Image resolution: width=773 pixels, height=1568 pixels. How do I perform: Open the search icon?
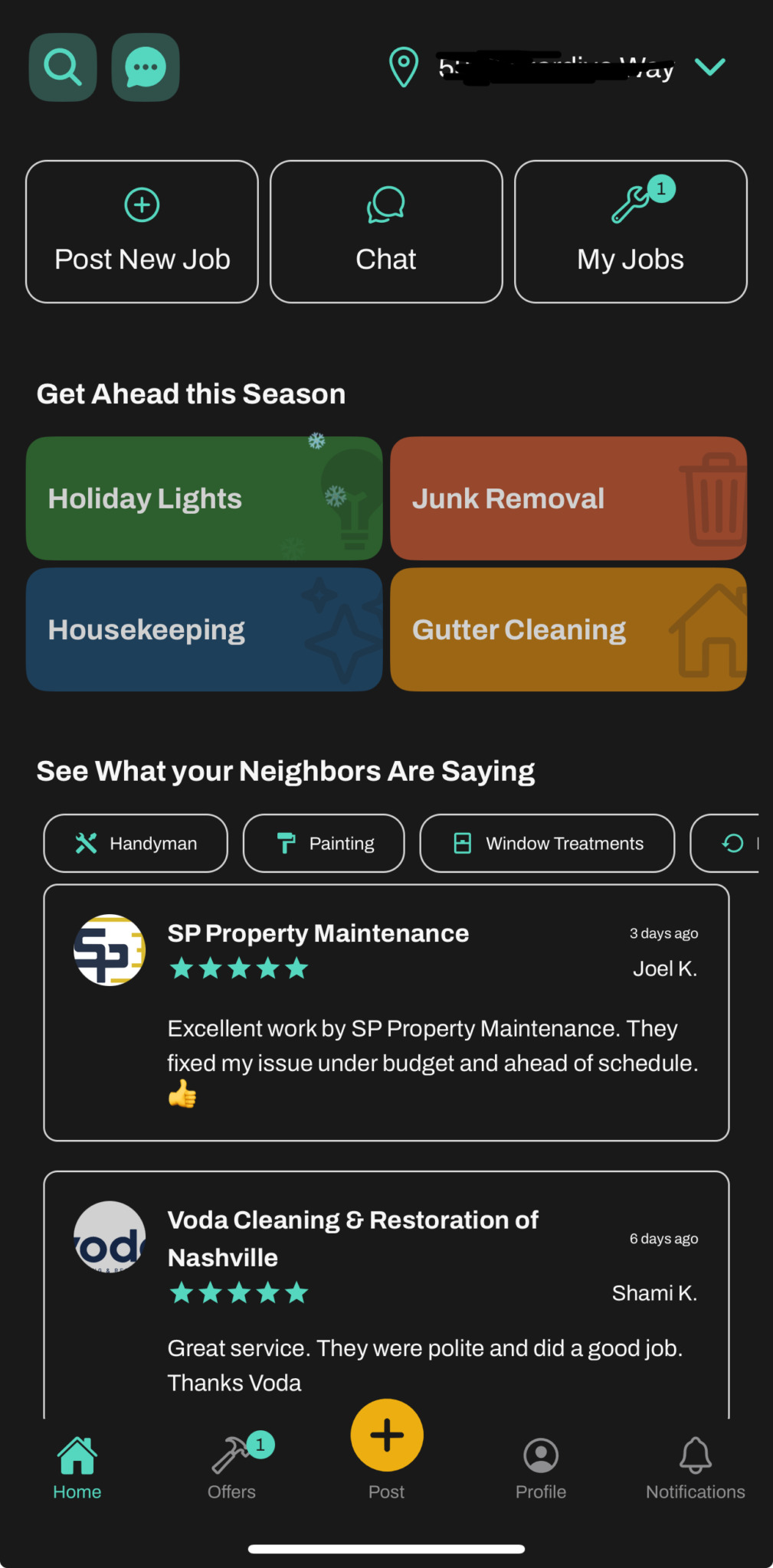tap(63, 67)
